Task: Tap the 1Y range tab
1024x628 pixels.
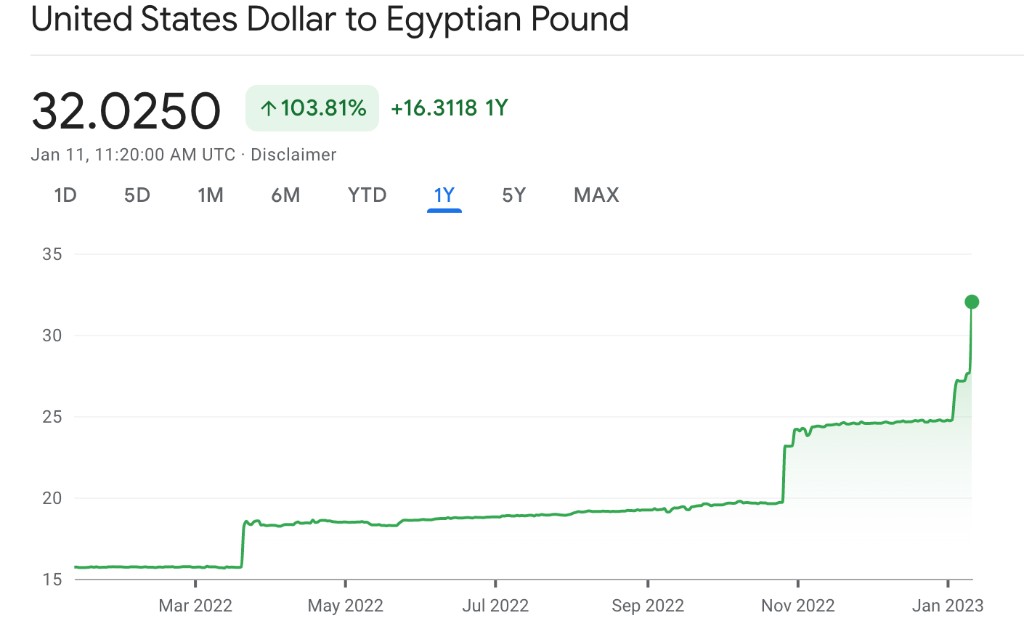Action: tap(444, 195)
